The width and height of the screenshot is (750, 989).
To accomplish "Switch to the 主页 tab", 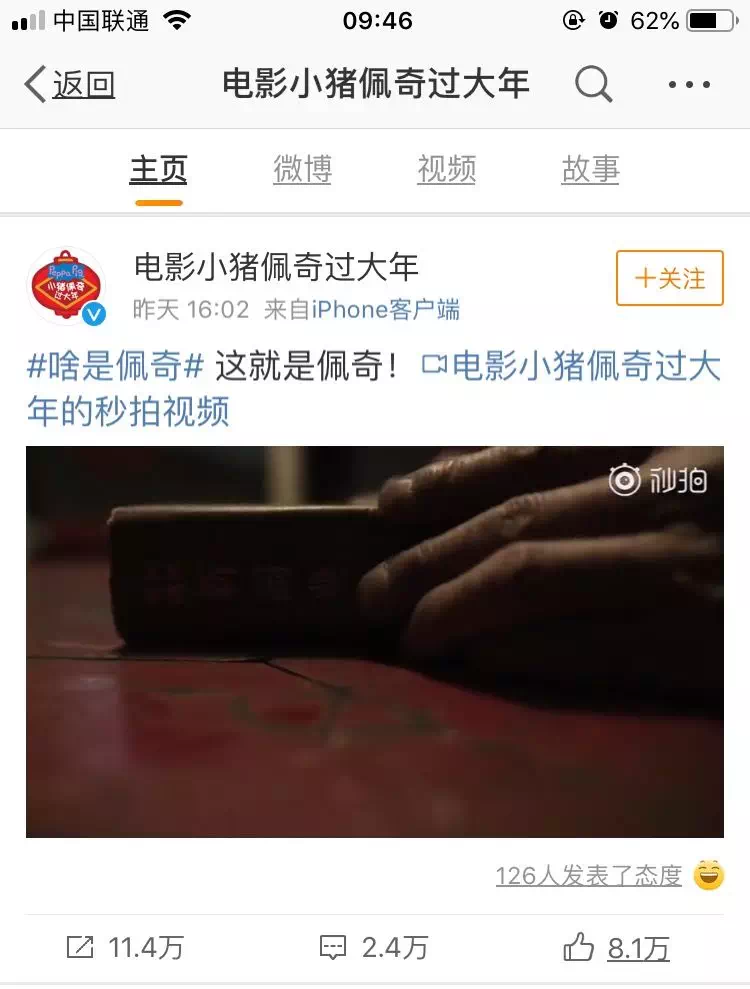I will click(158, 170).
